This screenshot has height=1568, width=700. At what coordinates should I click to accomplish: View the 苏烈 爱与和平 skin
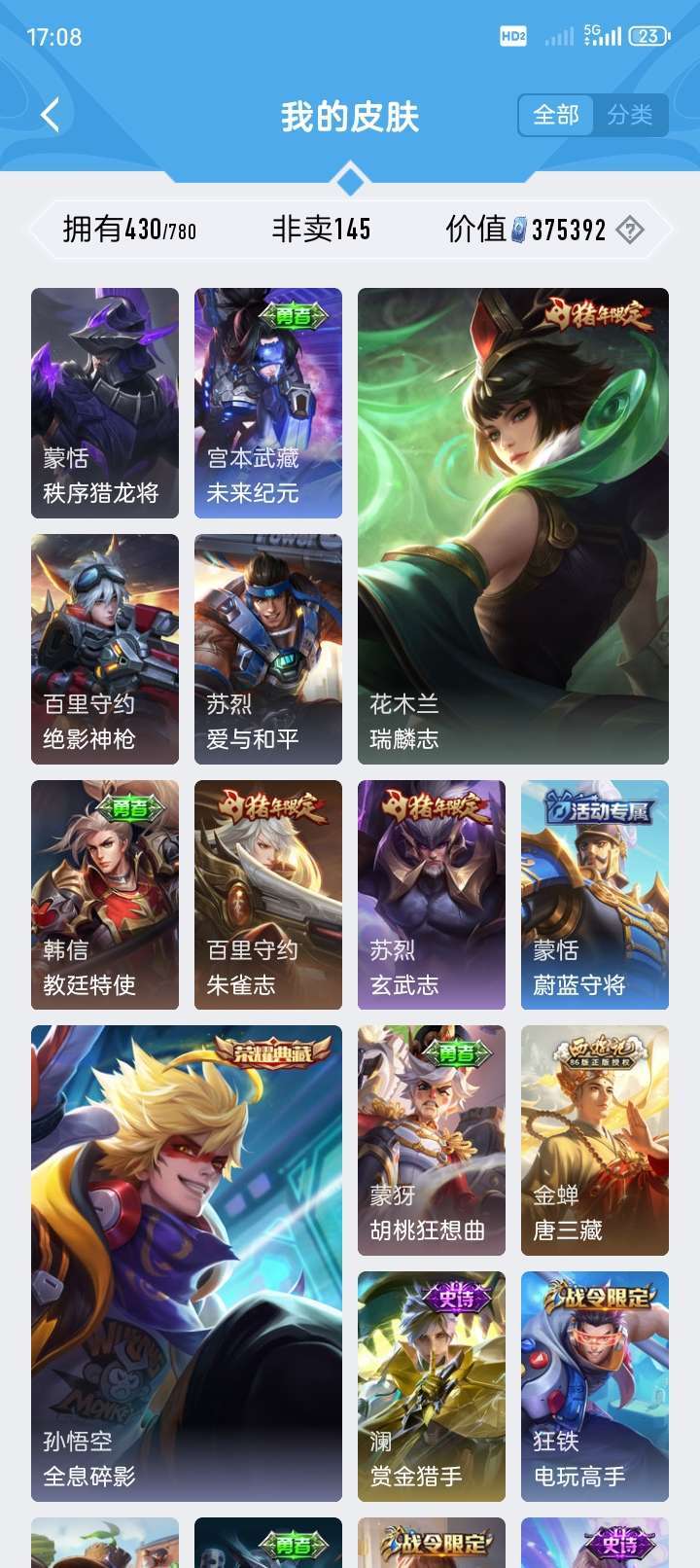[267, 647]
